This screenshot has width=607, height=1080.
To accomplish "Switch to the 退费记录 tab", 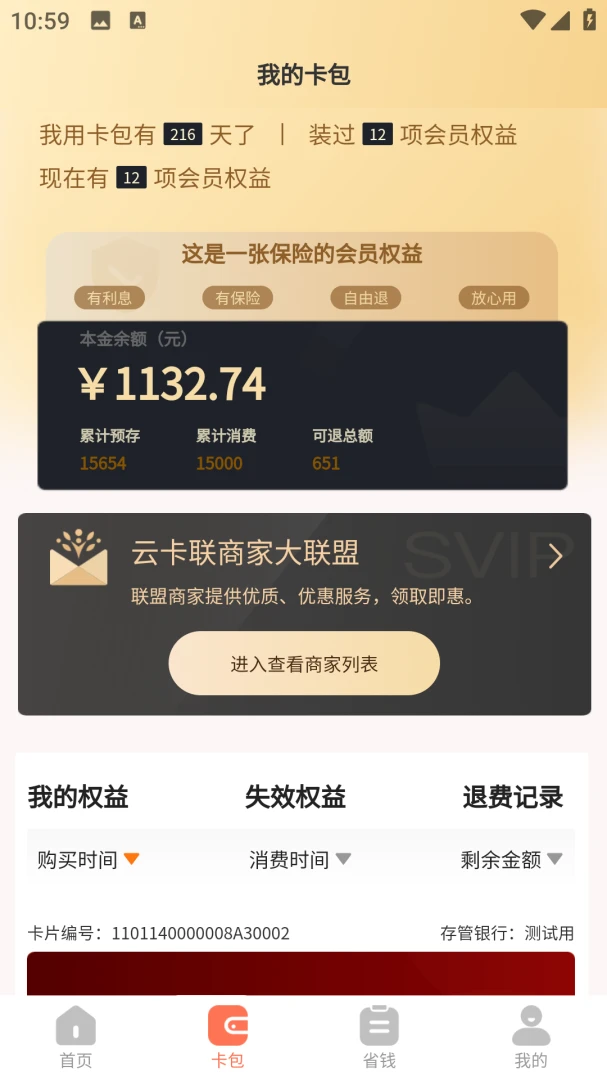I will (513, 797).
